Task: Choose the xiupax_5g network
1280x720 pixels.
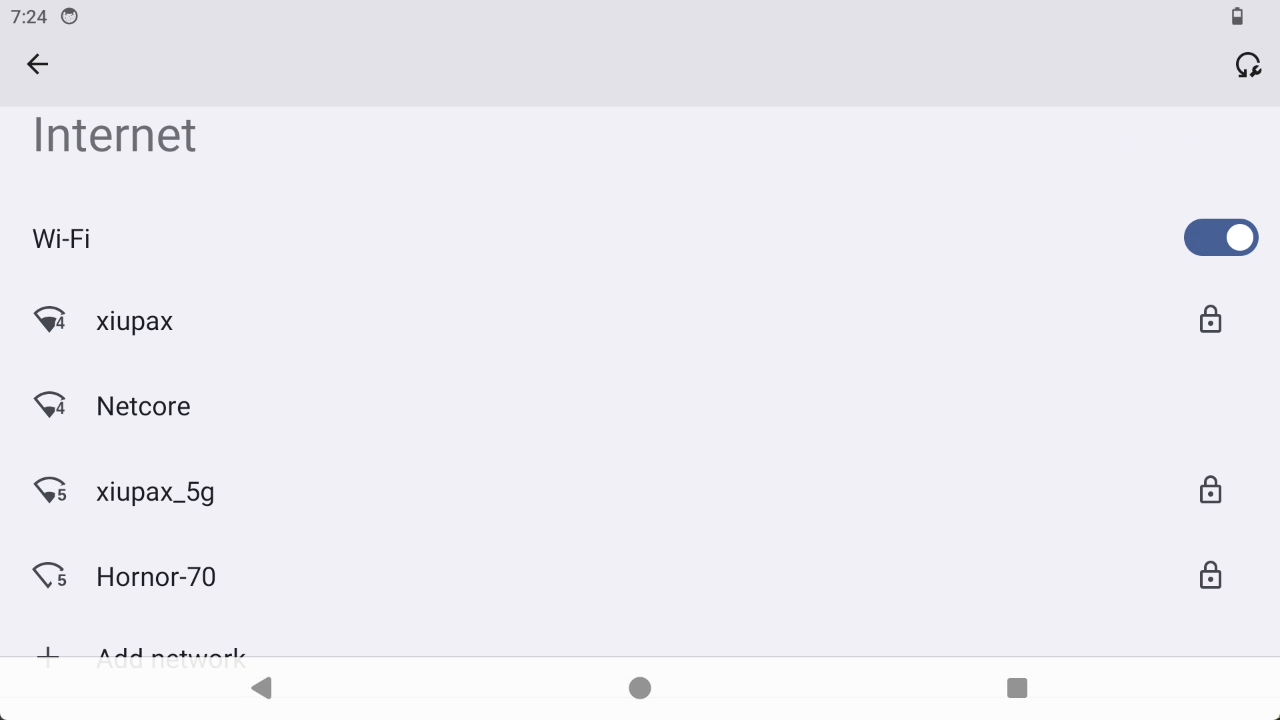Action: (x=155, y=492)
